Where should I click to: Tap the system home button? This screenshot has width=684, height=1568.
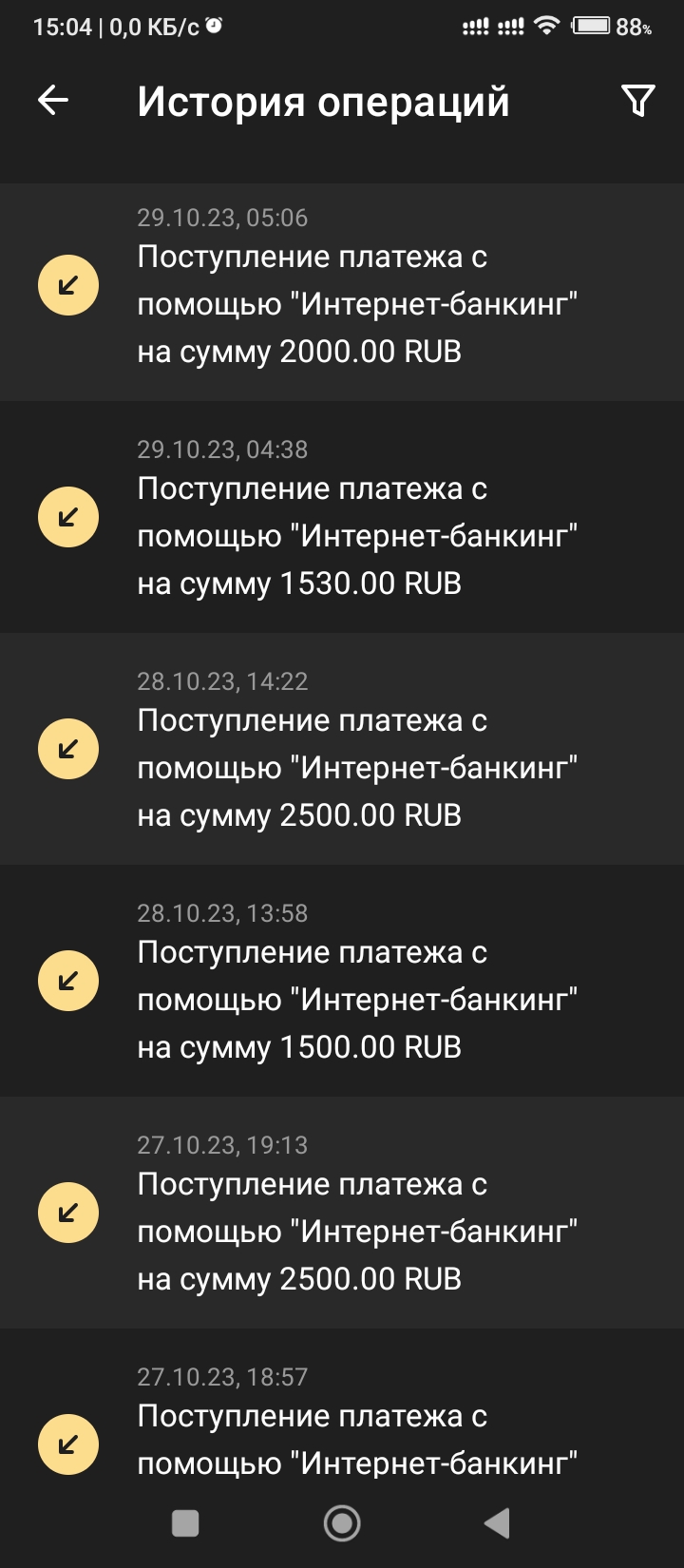click(x=342, y=1523)
